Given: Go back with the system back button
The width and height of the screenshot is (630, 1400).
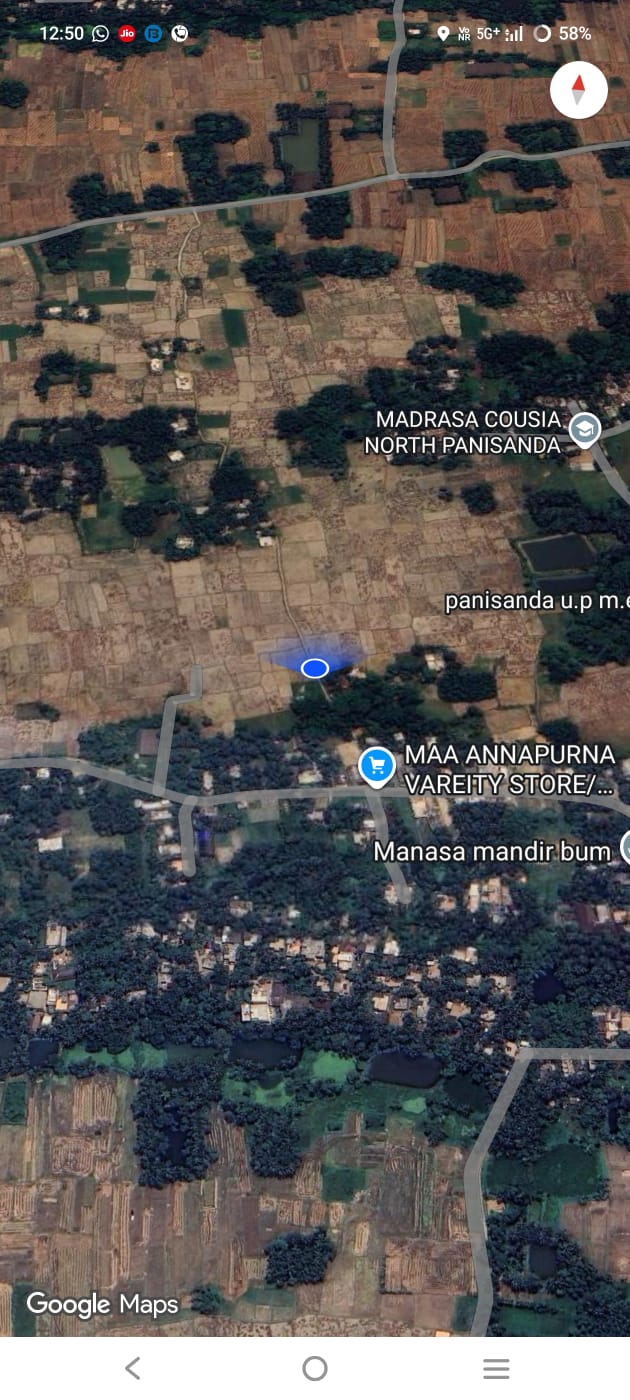Looking at the screenshot, I should (x=132, y=1368).
